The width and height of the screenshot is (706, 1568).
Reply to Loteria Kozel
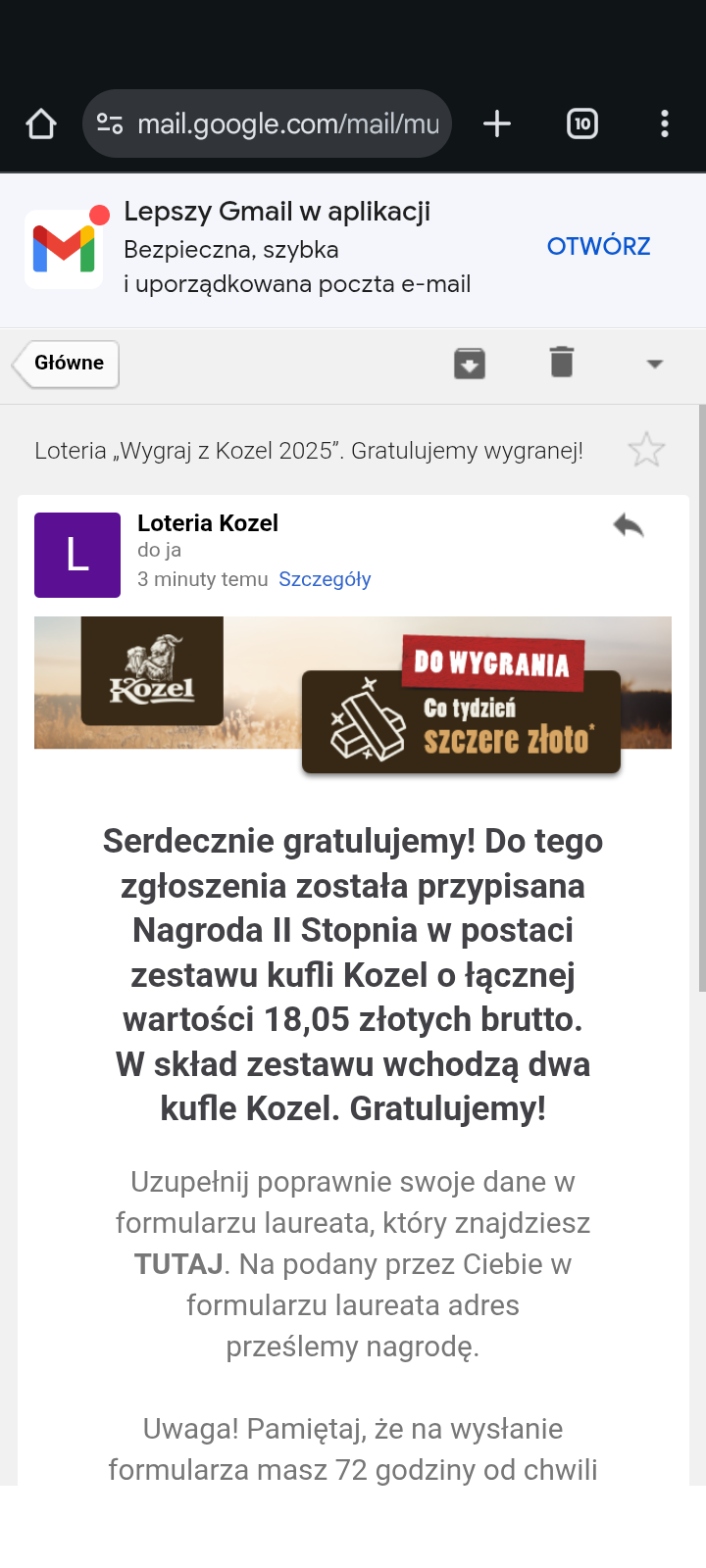629,526
